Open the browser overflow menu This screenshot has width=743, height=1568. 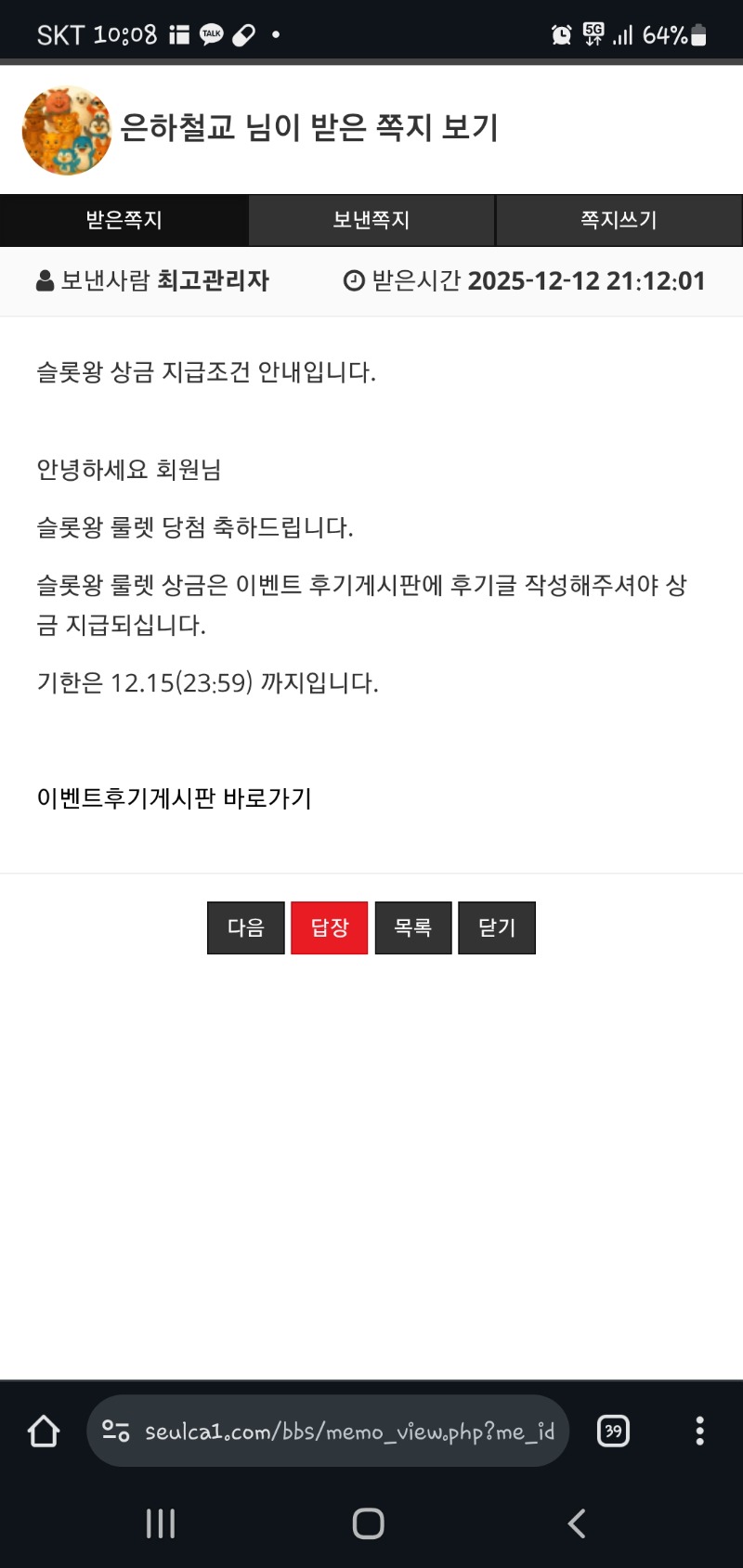(699, 1431)
